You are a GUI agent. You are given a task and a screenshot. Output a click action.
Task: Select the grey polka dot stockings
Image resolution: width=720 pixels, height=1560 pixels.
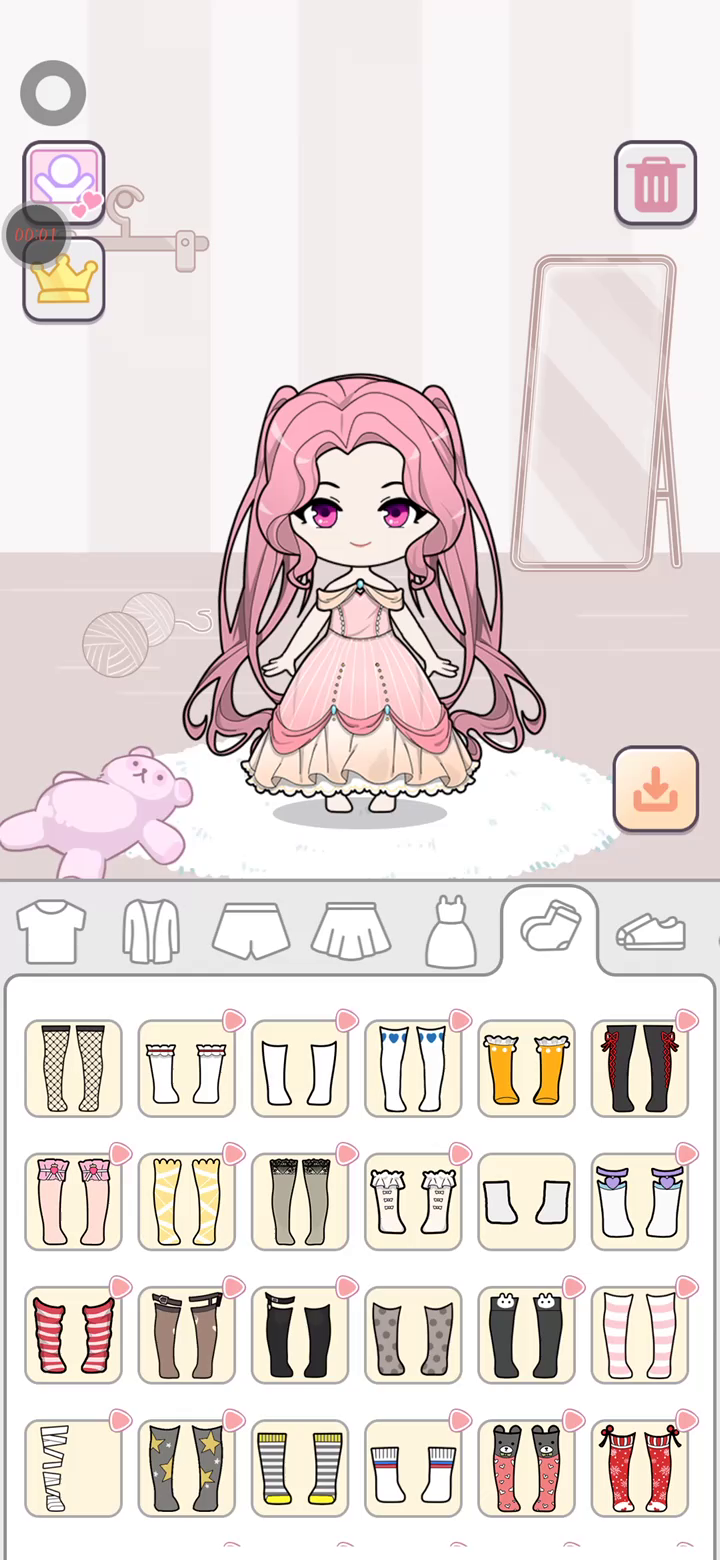pos(413,1336)
